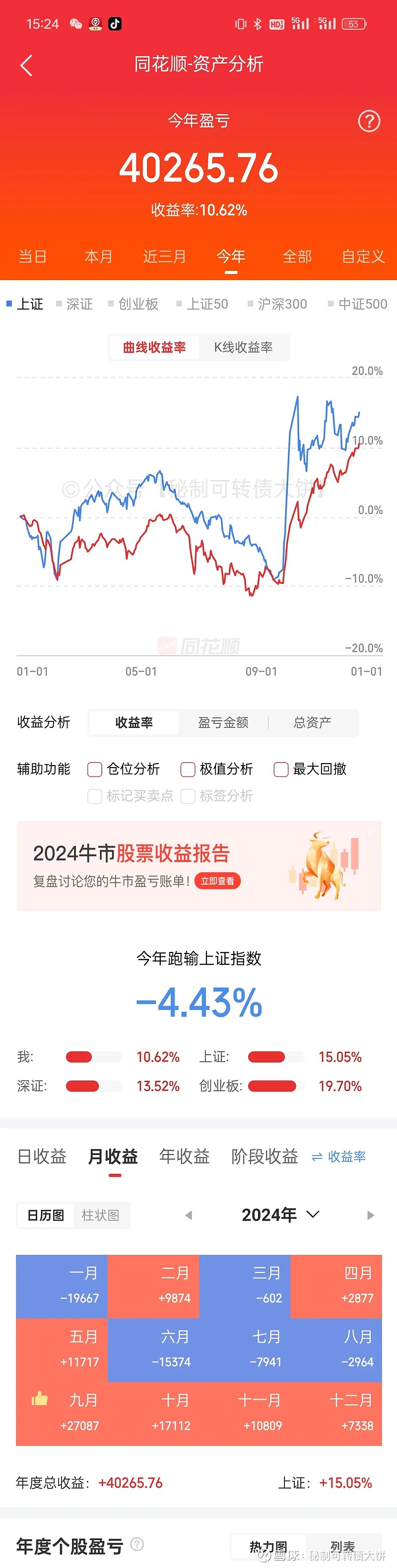Switch to the 当日 time range tab
The width and height of the screenshot is (397, 1568).
click(x=32, y=257)
